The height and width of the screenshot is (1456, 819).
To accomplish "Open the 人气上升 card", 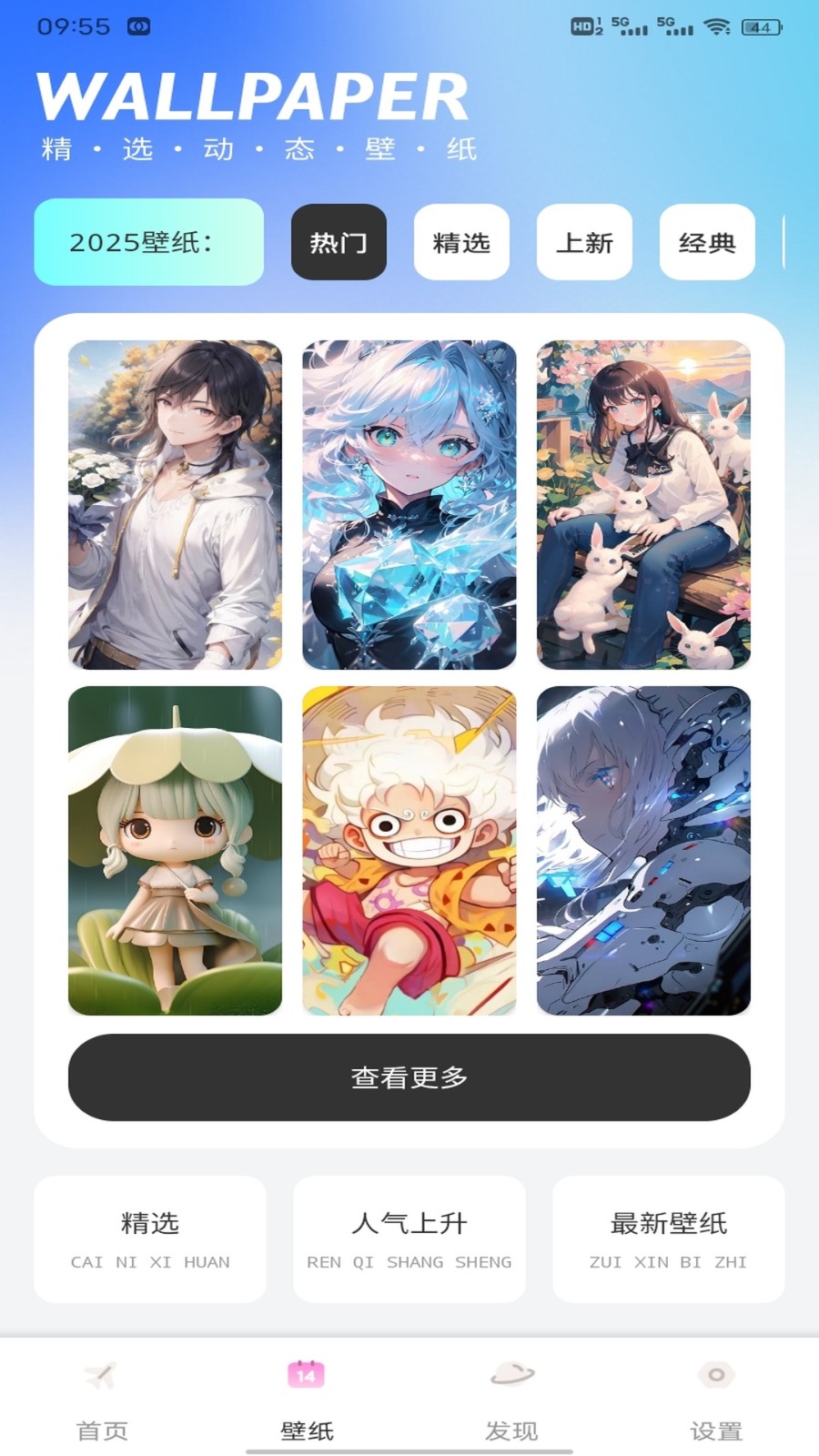I will click(x=409, y=1239).
